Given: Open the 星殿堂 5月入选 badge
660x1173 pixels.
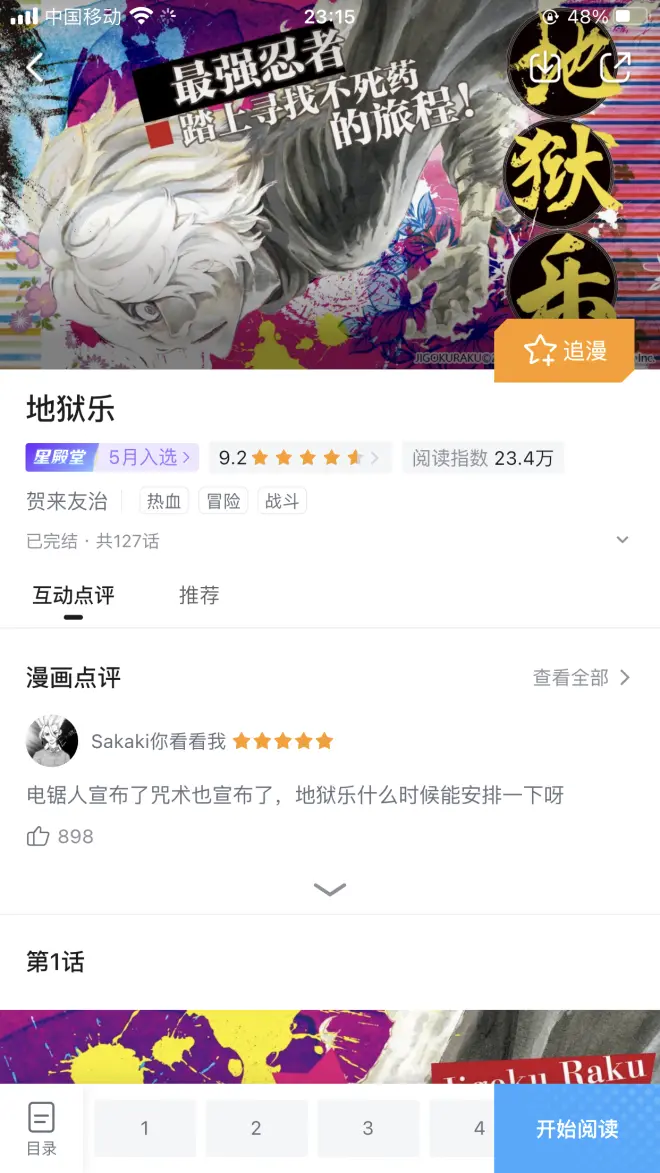Looking at the screenshot, I should 112,457.
